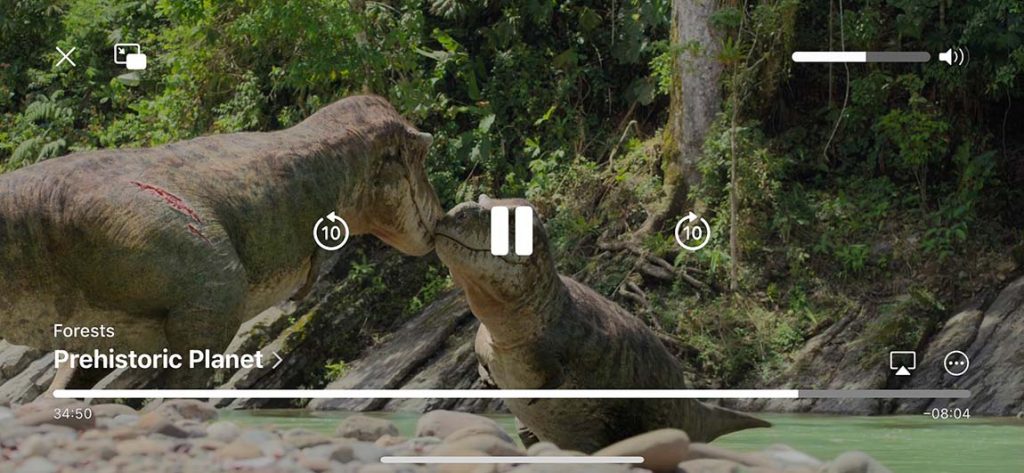The width and height of the screenshot is (1024, 473).
Task: Open Prehistoric Planet show details
Action: click(x=168, y=359)
